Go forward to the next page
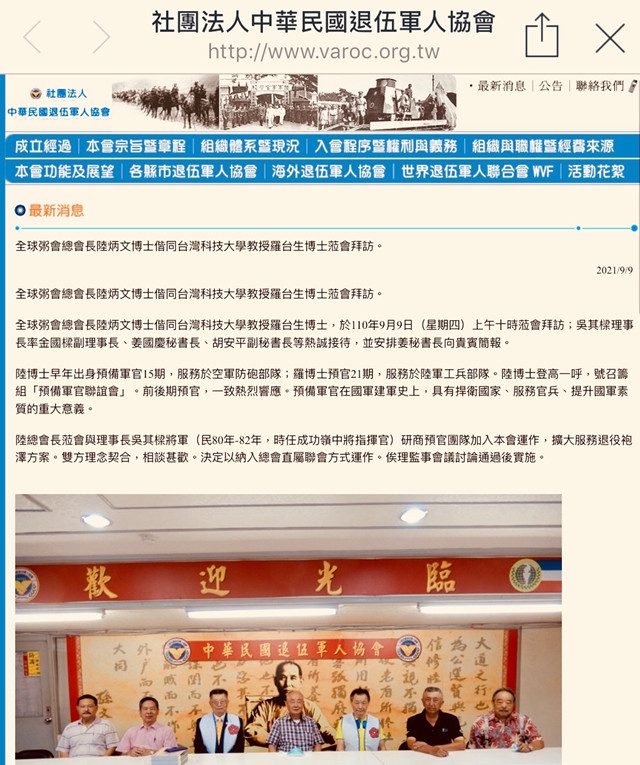The image size is (640, 765). click(x=101, y=37)
